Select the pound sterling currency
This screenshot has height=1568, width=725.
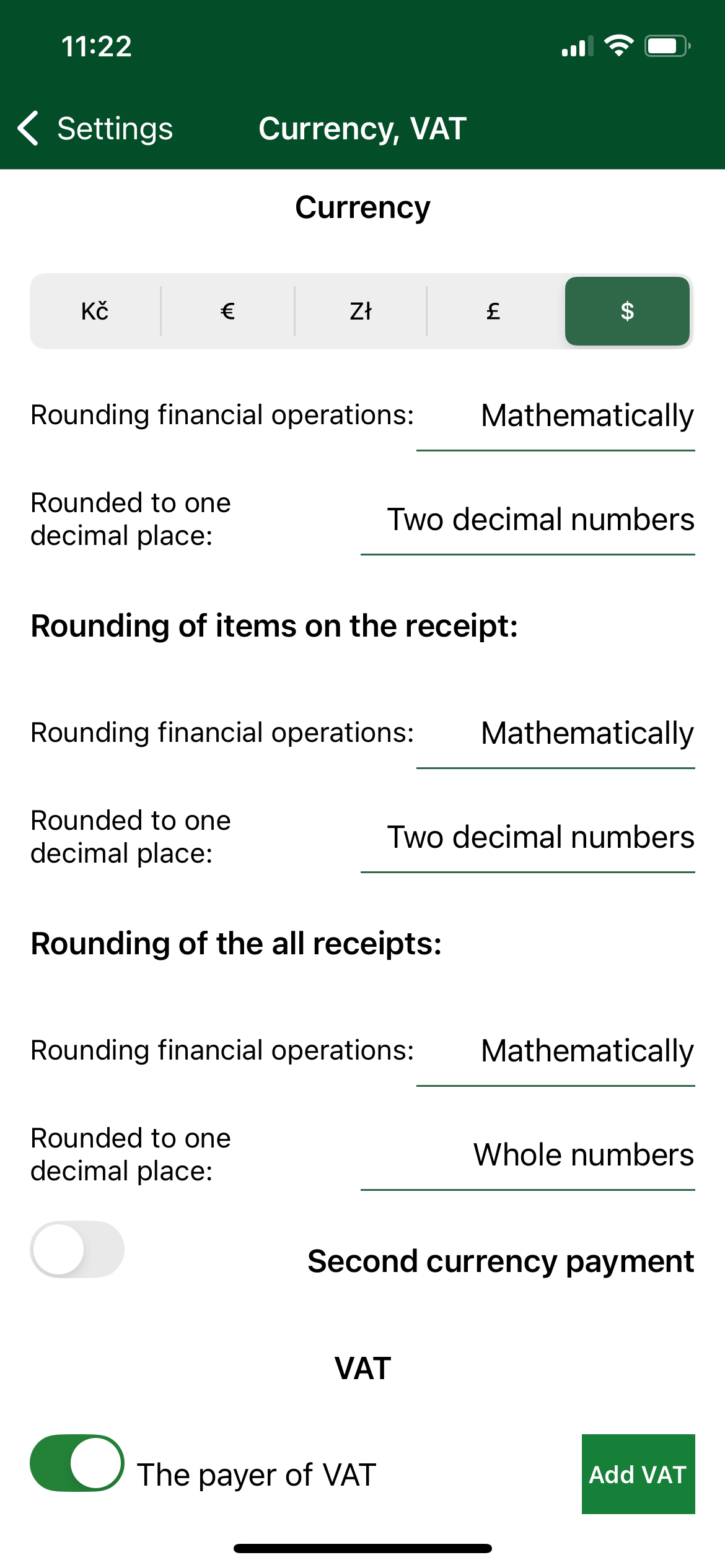[x=494, y=311]
